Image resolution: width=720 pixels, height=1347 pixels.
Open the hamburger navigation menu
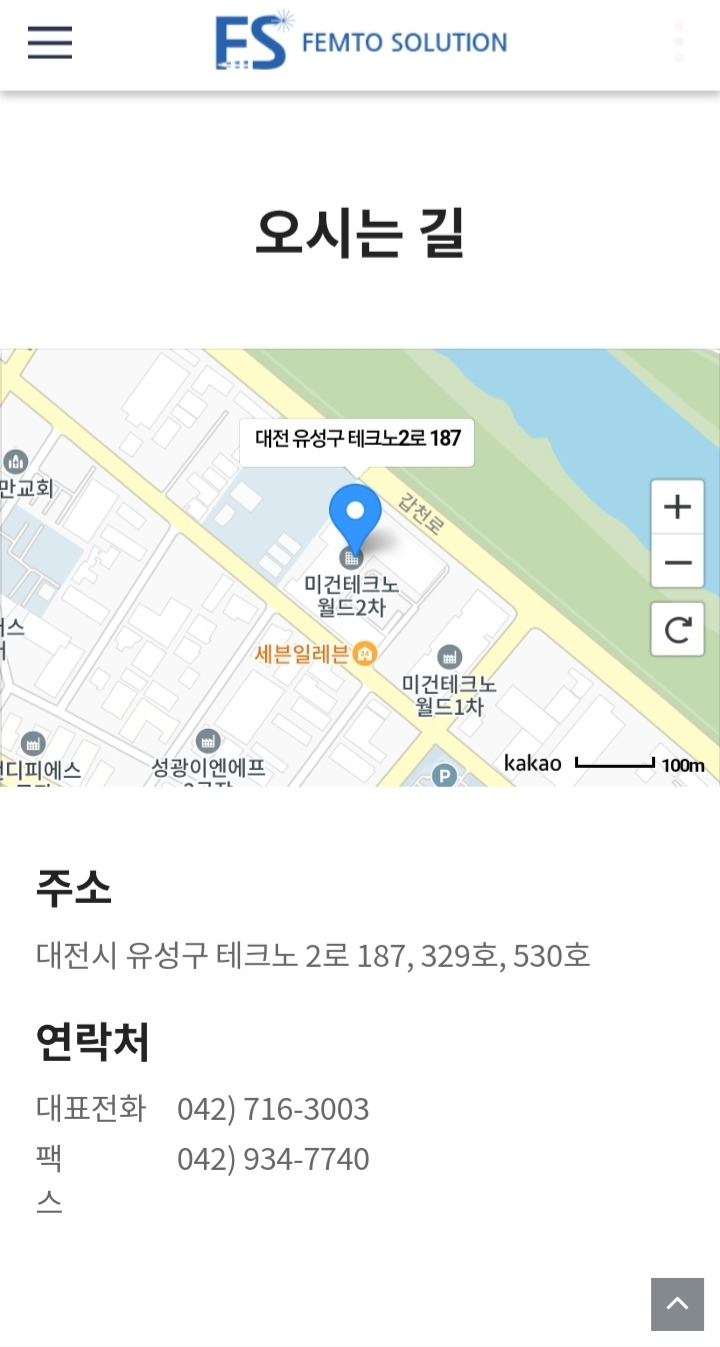(50, 43)
